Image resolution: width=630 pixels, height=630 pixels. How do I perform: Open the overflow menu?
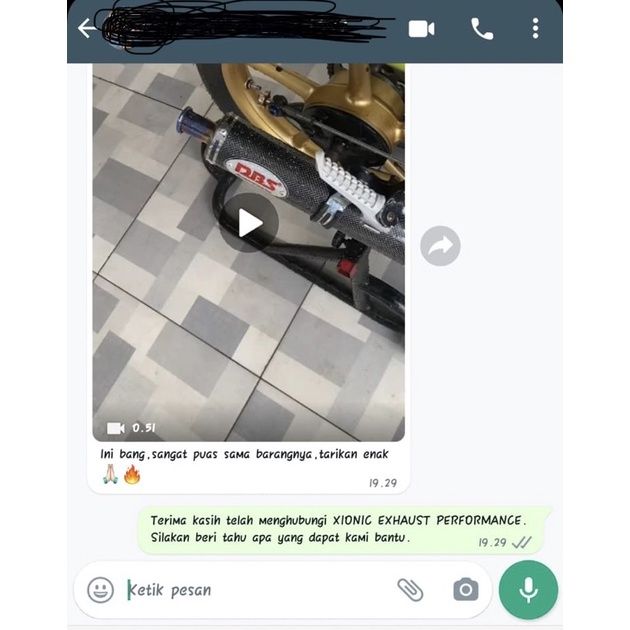536,29
